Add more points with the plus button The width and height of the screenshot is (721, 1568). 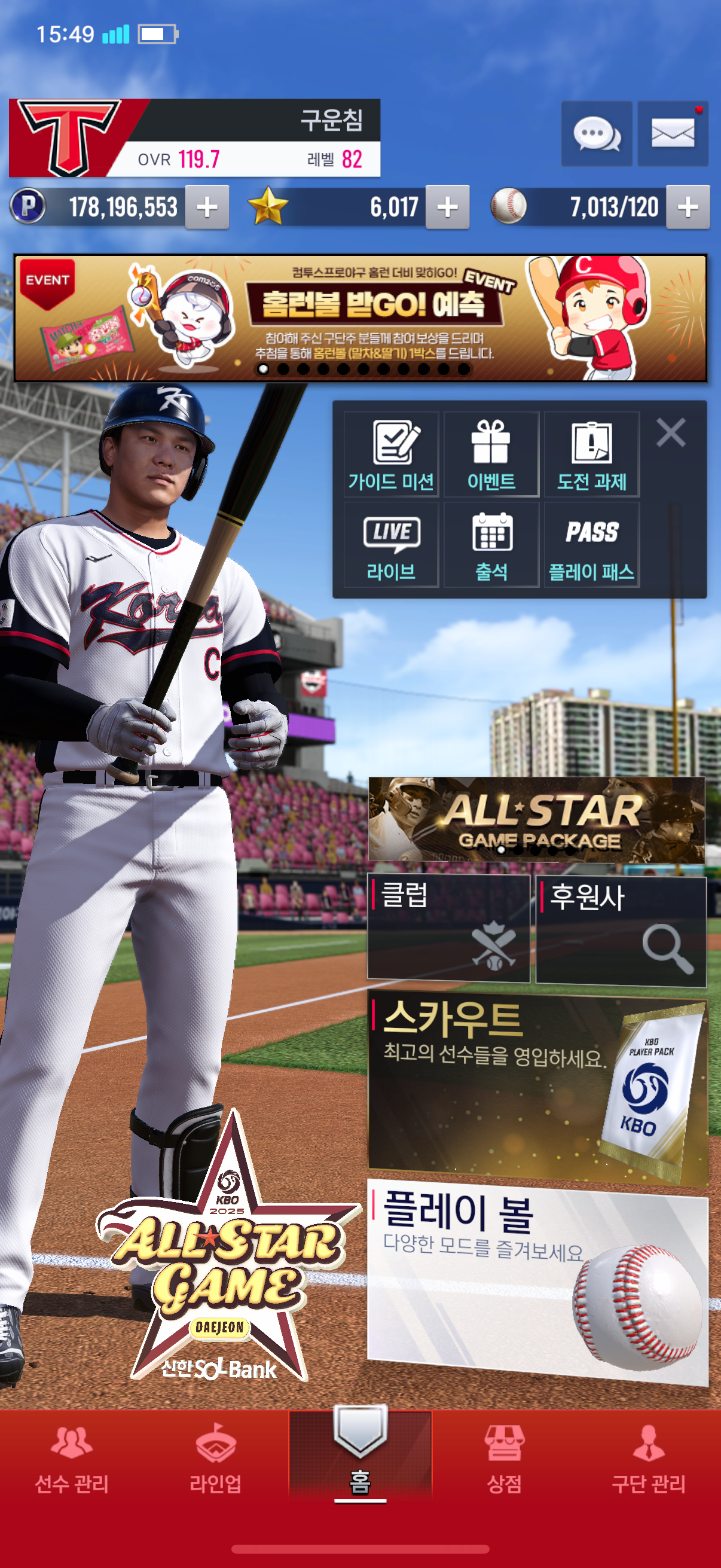tap(207, 208)
